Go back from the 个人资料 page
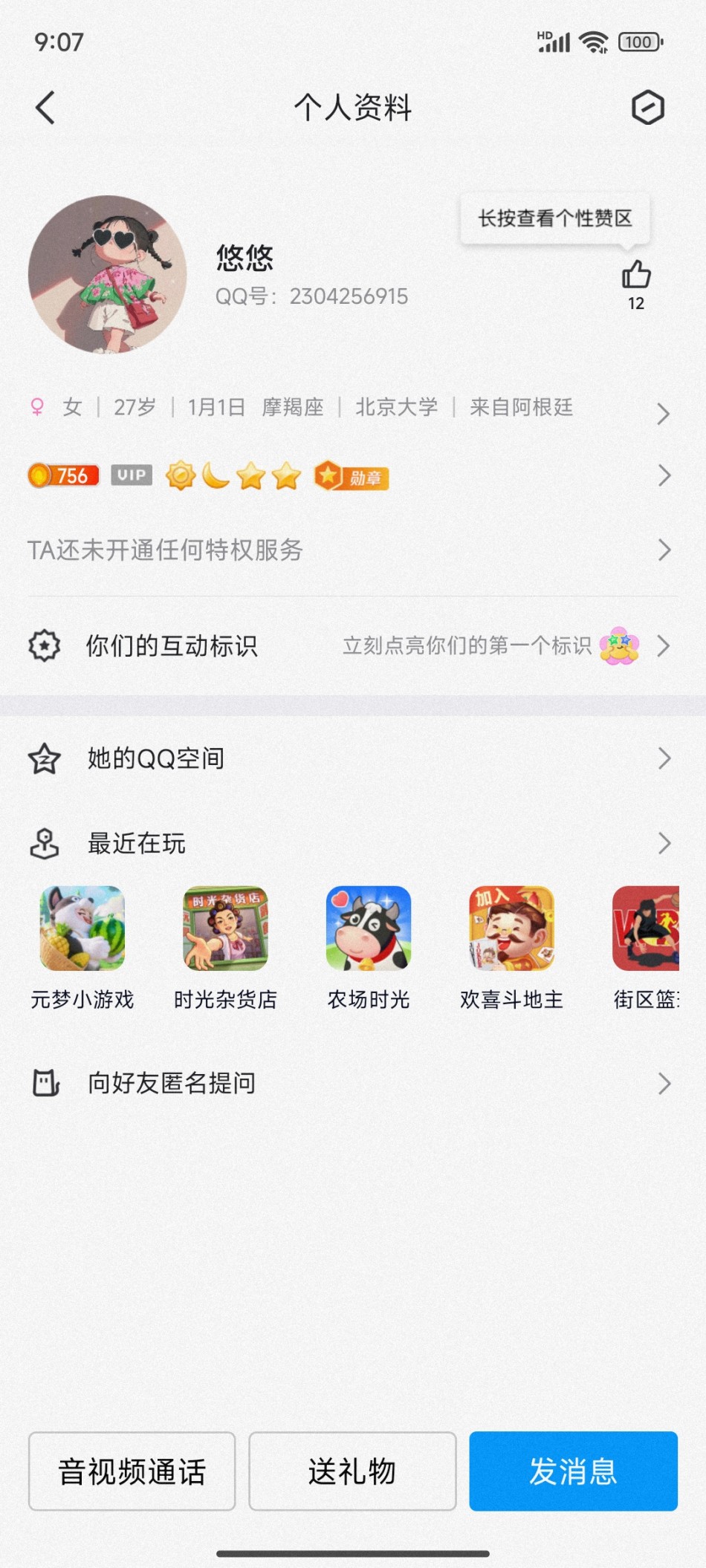 (x=46, y=108)
